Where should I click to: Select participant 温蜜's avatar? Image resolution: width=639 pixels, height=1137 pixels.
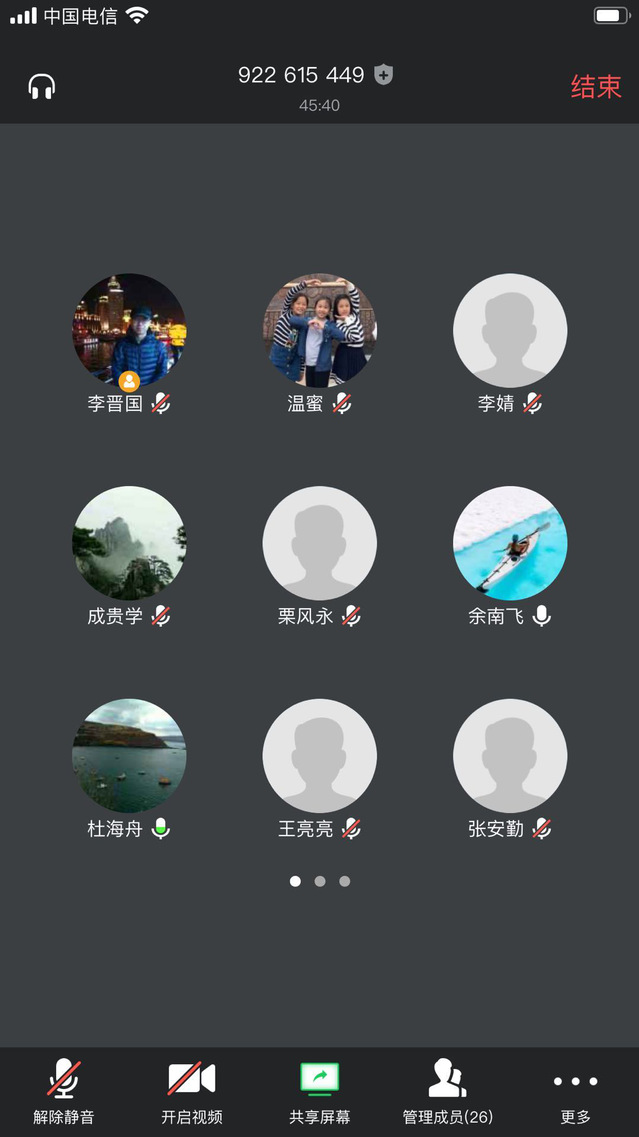coord(320,330)
